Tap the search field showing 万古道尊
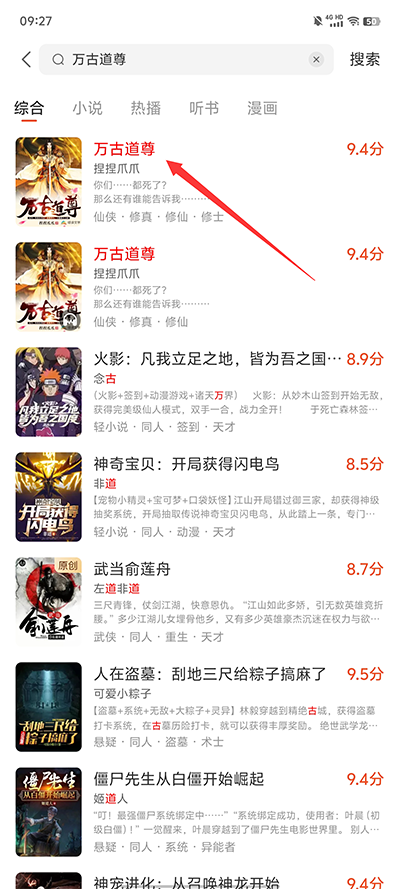400x889 pixels. click(x=186, y=60)
